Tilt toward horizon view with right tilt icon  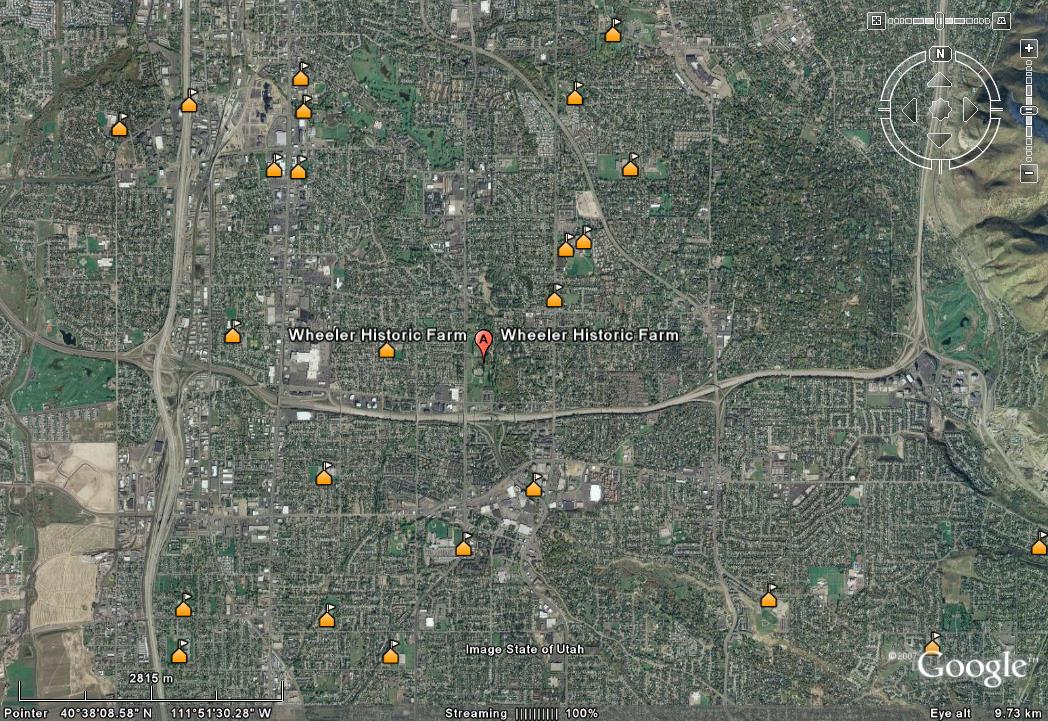(x=1004, y=20)
